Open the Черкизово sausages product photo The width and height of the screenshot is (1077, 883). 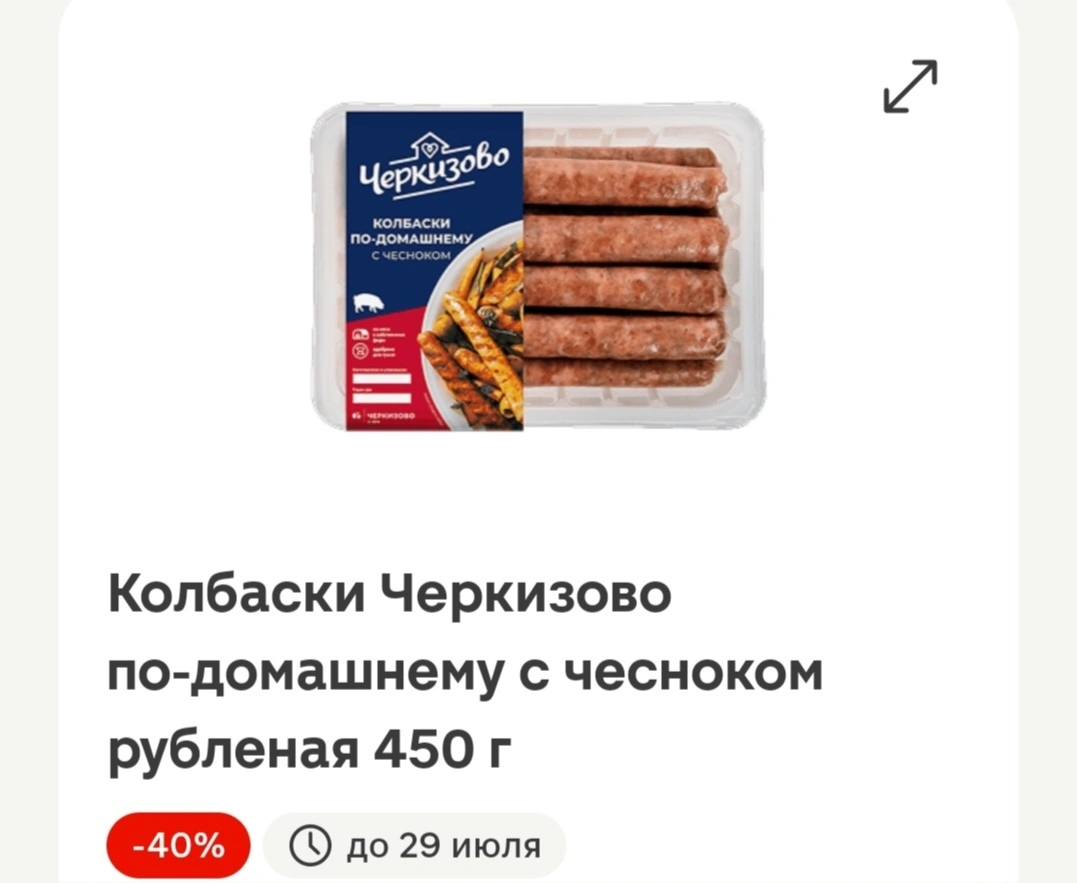[538, 267]
